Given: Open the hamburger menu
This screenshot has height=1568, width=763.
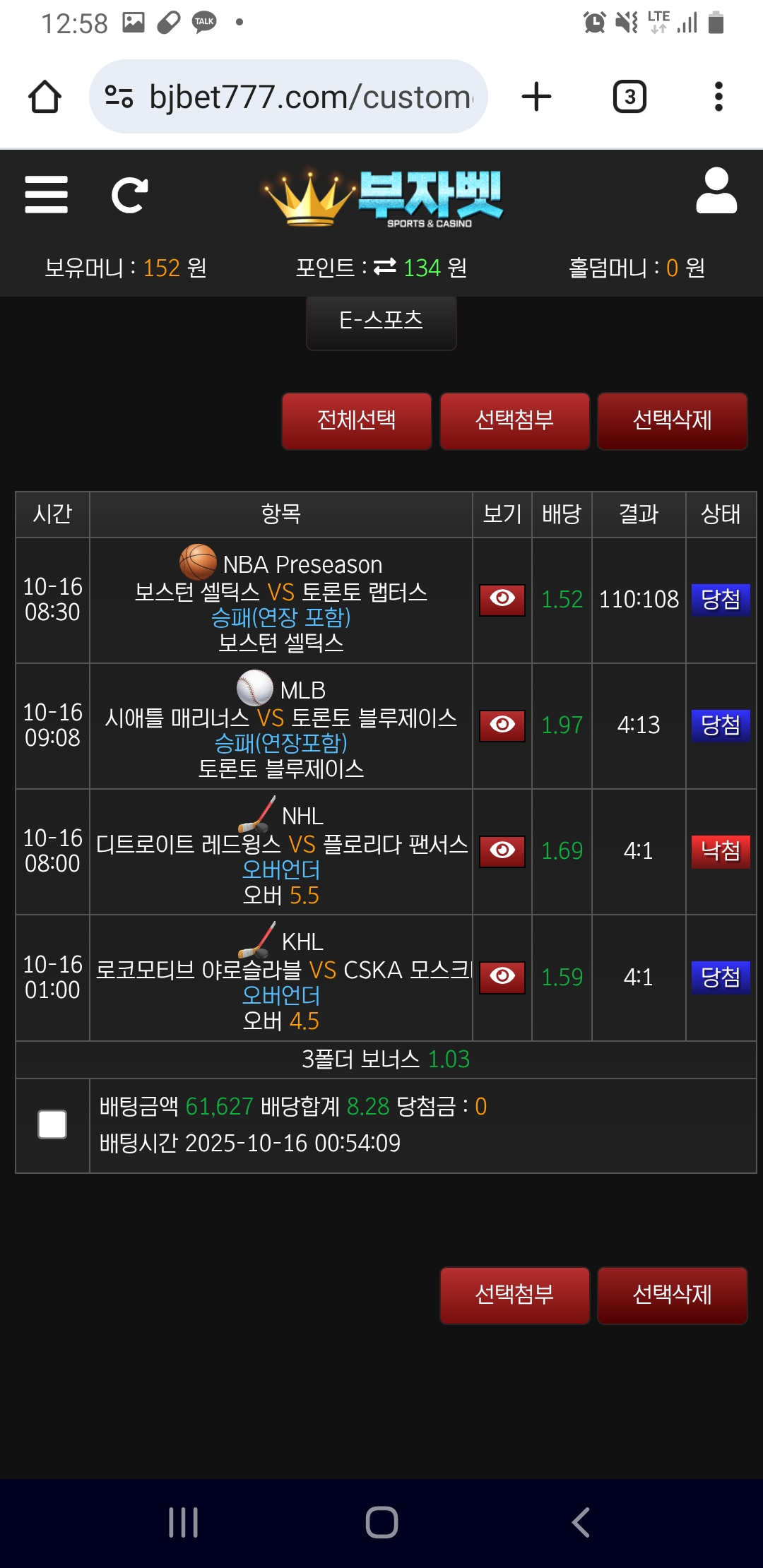Looking at the screenshot, I should (x=46, y=194).
